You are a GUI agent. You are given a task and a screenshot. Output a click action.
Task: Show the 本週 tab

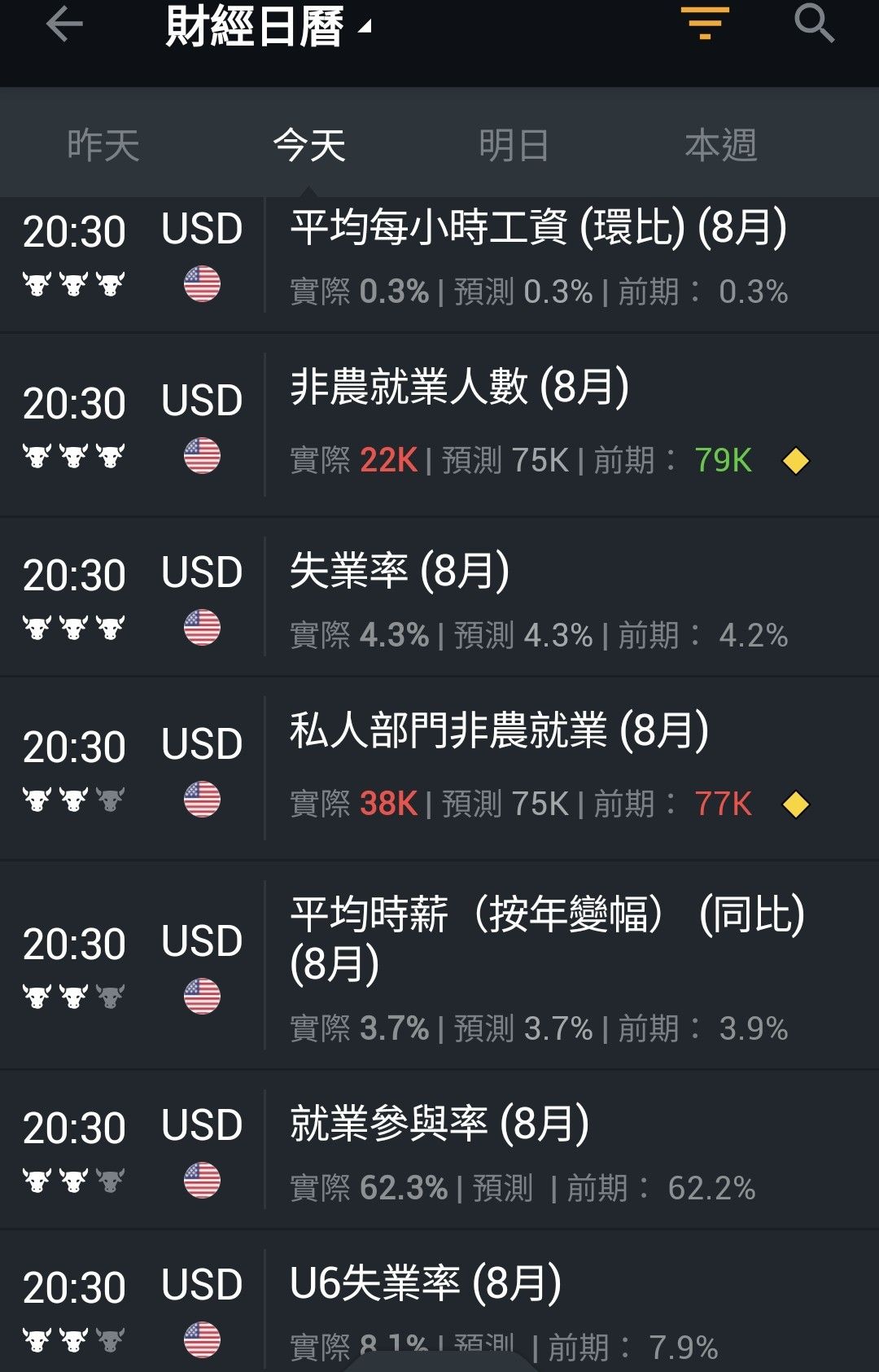(x=721, y=147)
